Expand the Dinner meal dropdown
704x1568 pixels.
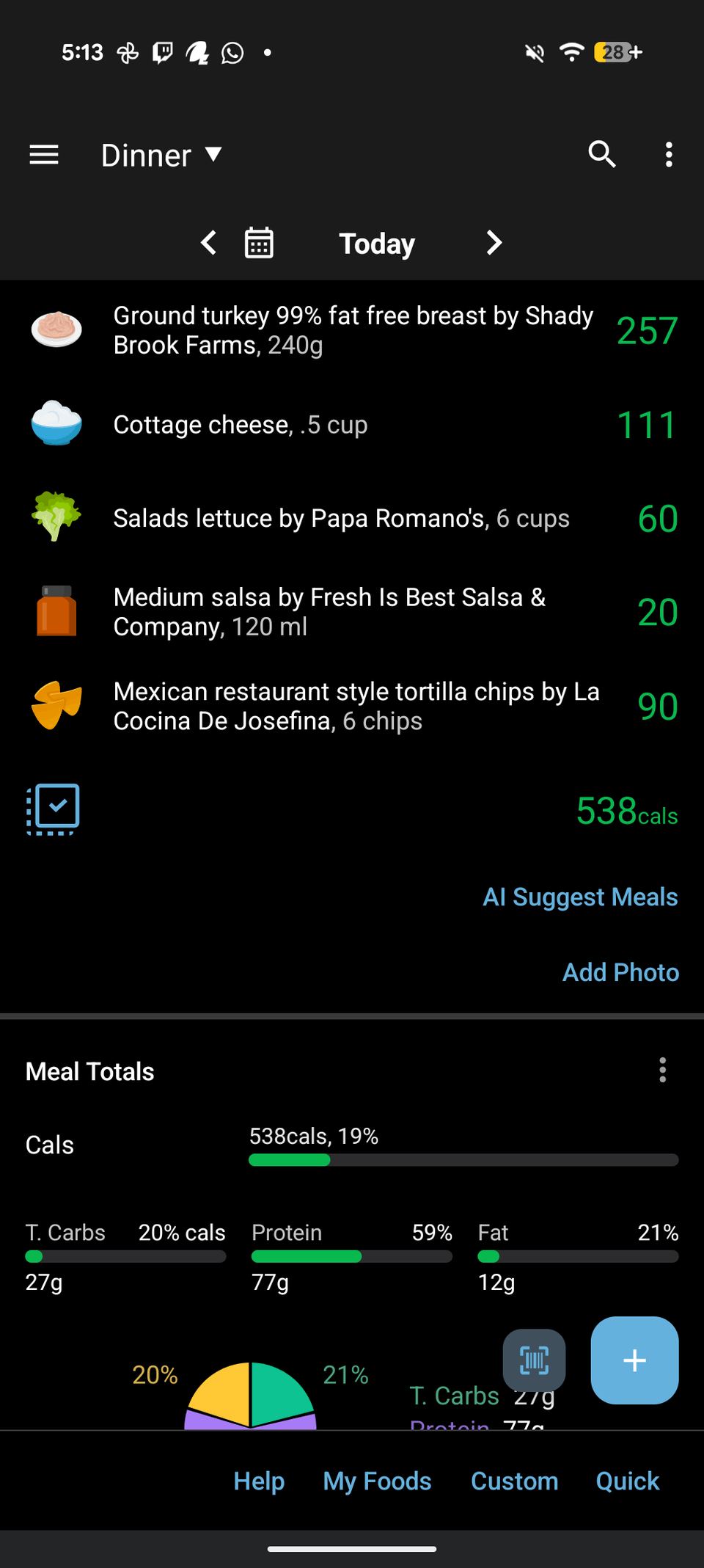pos(161,155)
